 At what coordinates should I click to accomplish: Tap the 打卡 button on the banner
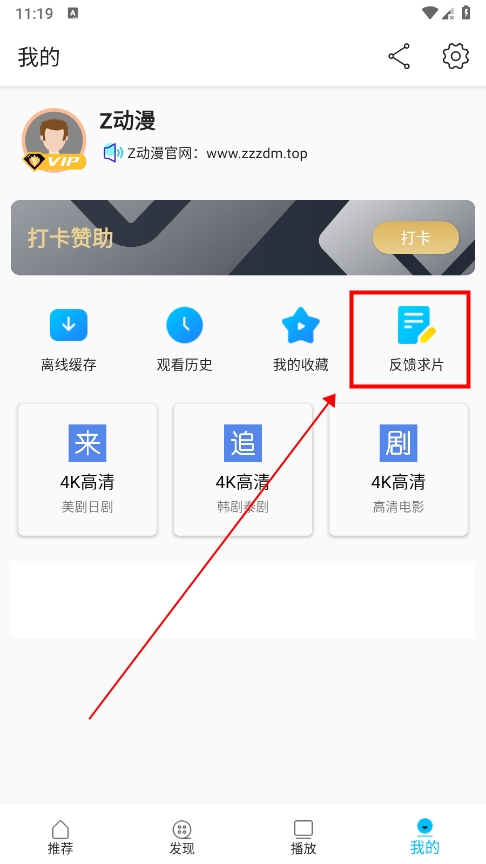(x=415, y=238)
